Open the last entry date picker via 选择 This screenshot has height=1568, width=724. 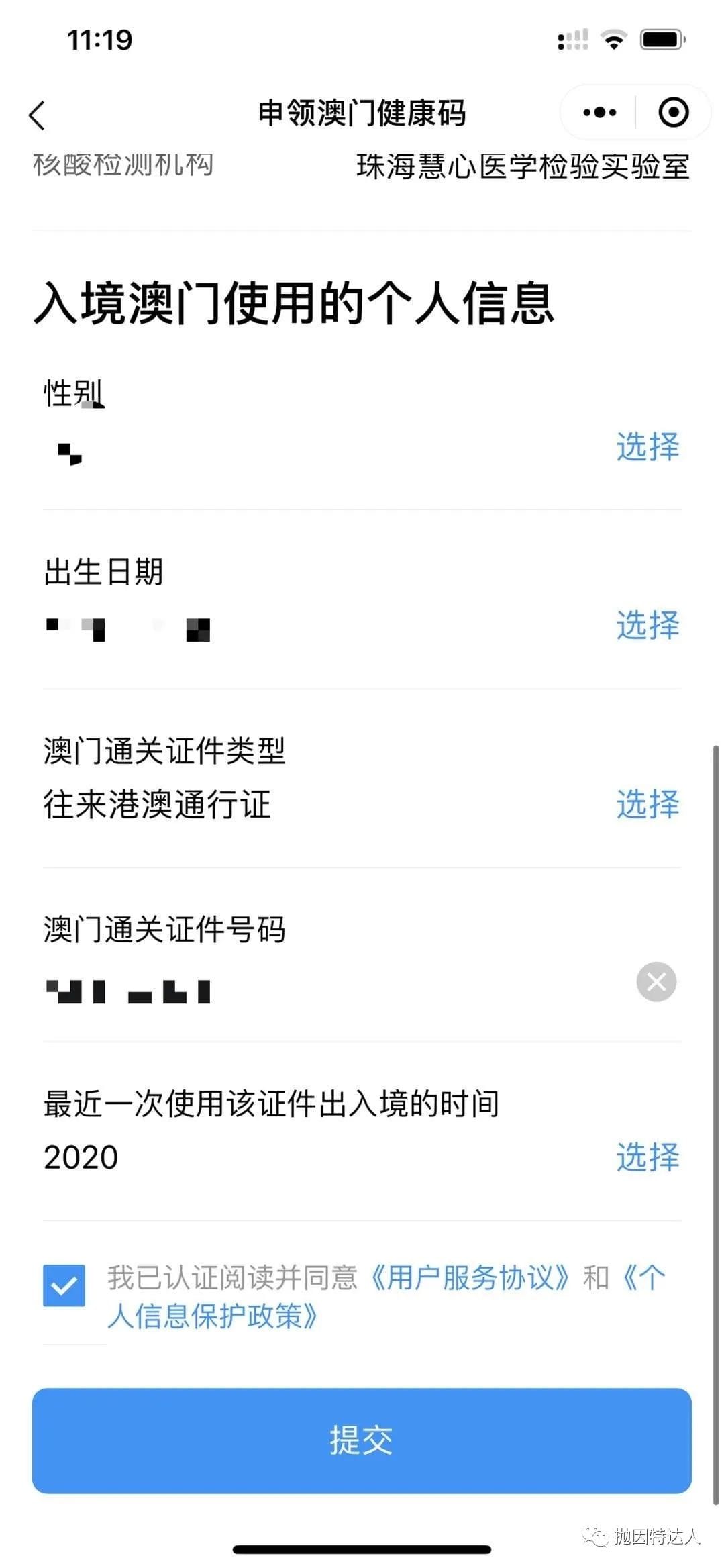pyautogui.click(x=646, y=1156)
